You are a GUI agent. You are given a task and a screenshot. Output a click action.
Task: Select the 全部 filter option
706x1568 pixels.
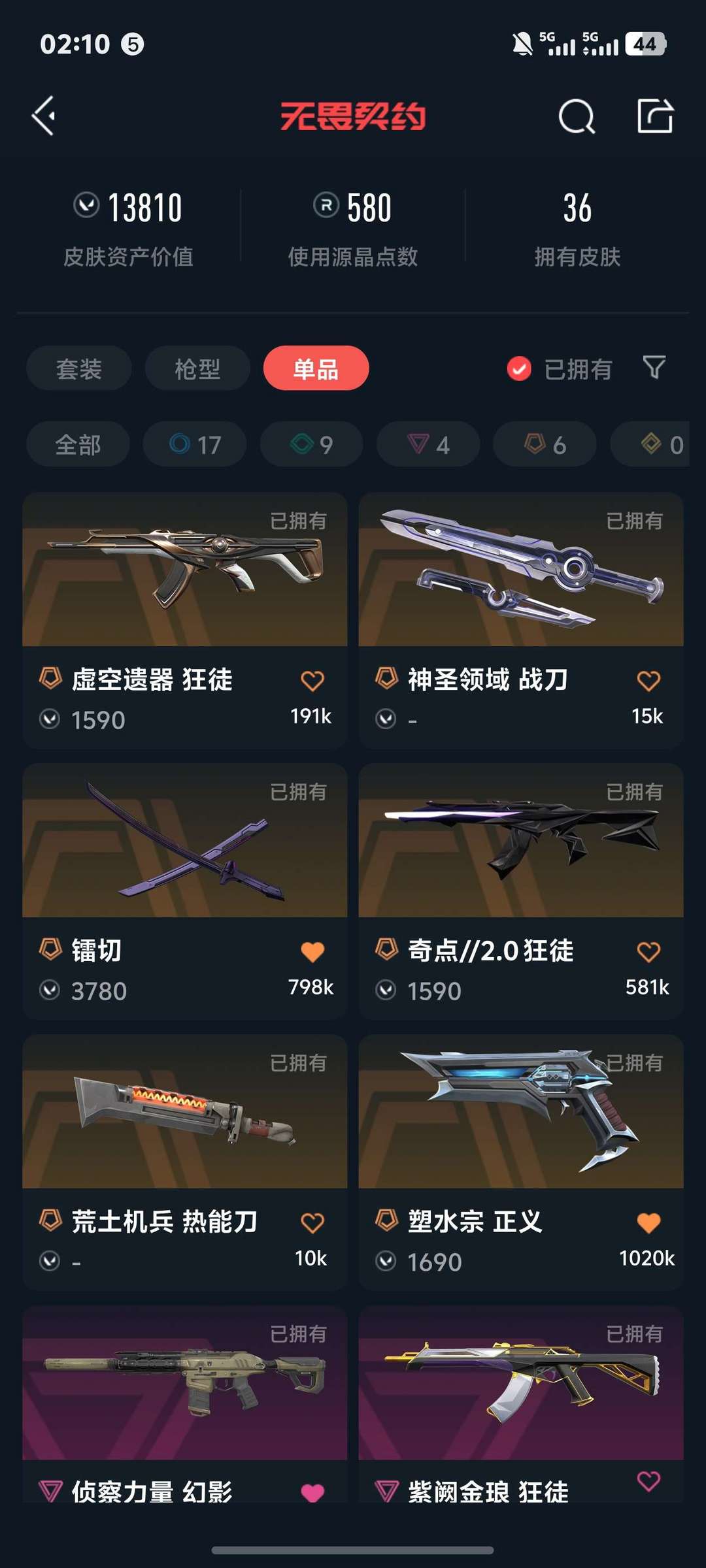coord(77,444)
